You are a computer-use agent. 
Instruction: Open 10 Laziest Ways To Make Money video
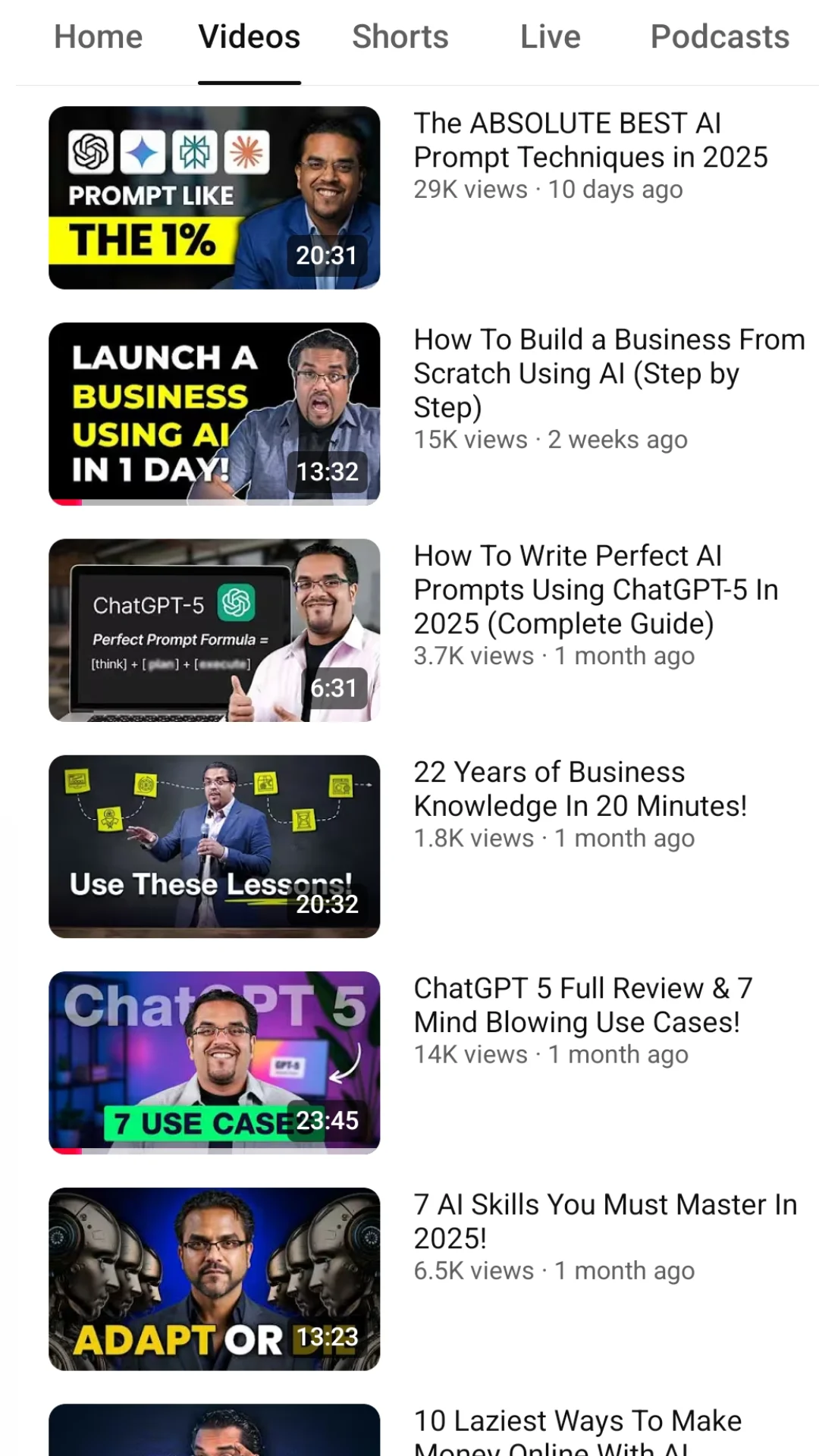[x=214, y=1432]
